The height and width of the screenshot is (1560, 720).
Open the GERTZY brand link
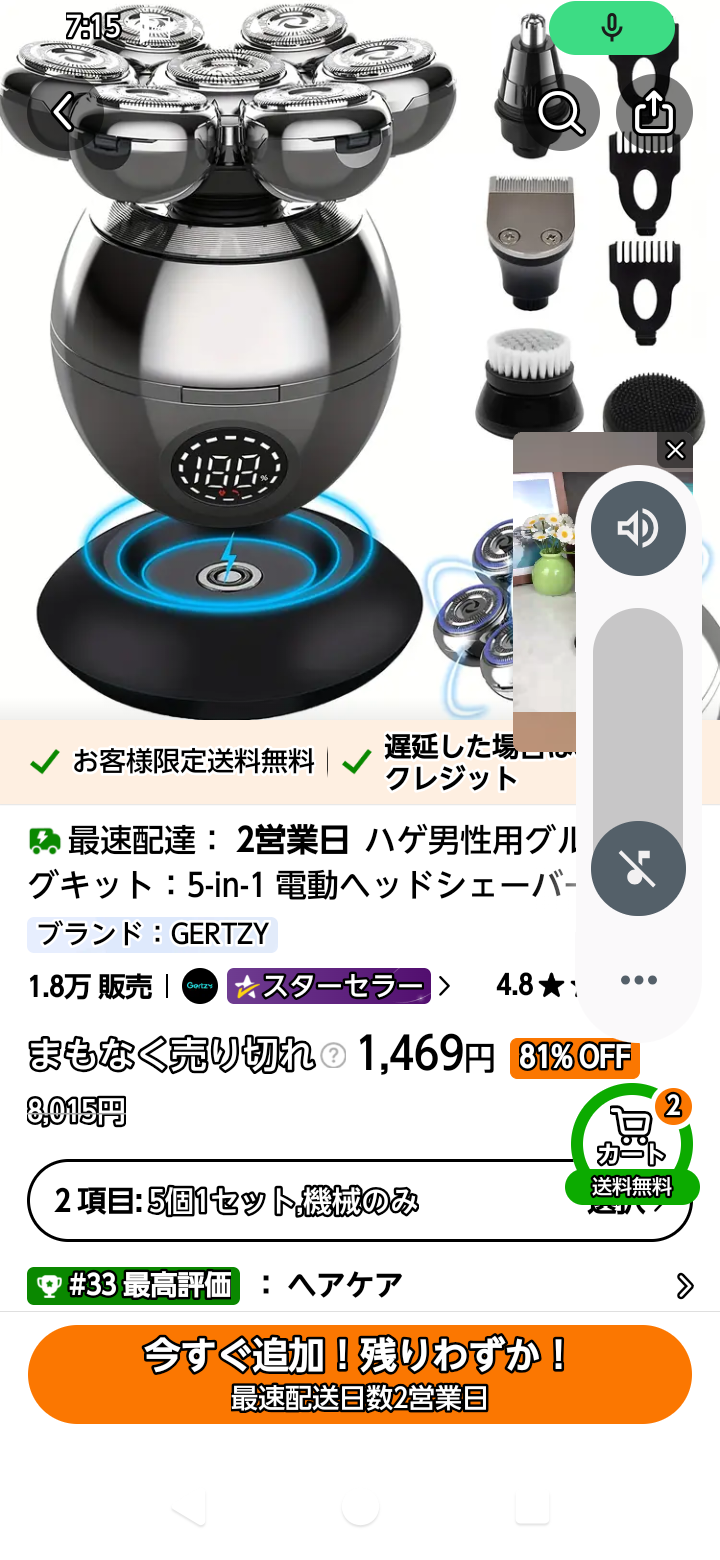[x=152, y=935]
